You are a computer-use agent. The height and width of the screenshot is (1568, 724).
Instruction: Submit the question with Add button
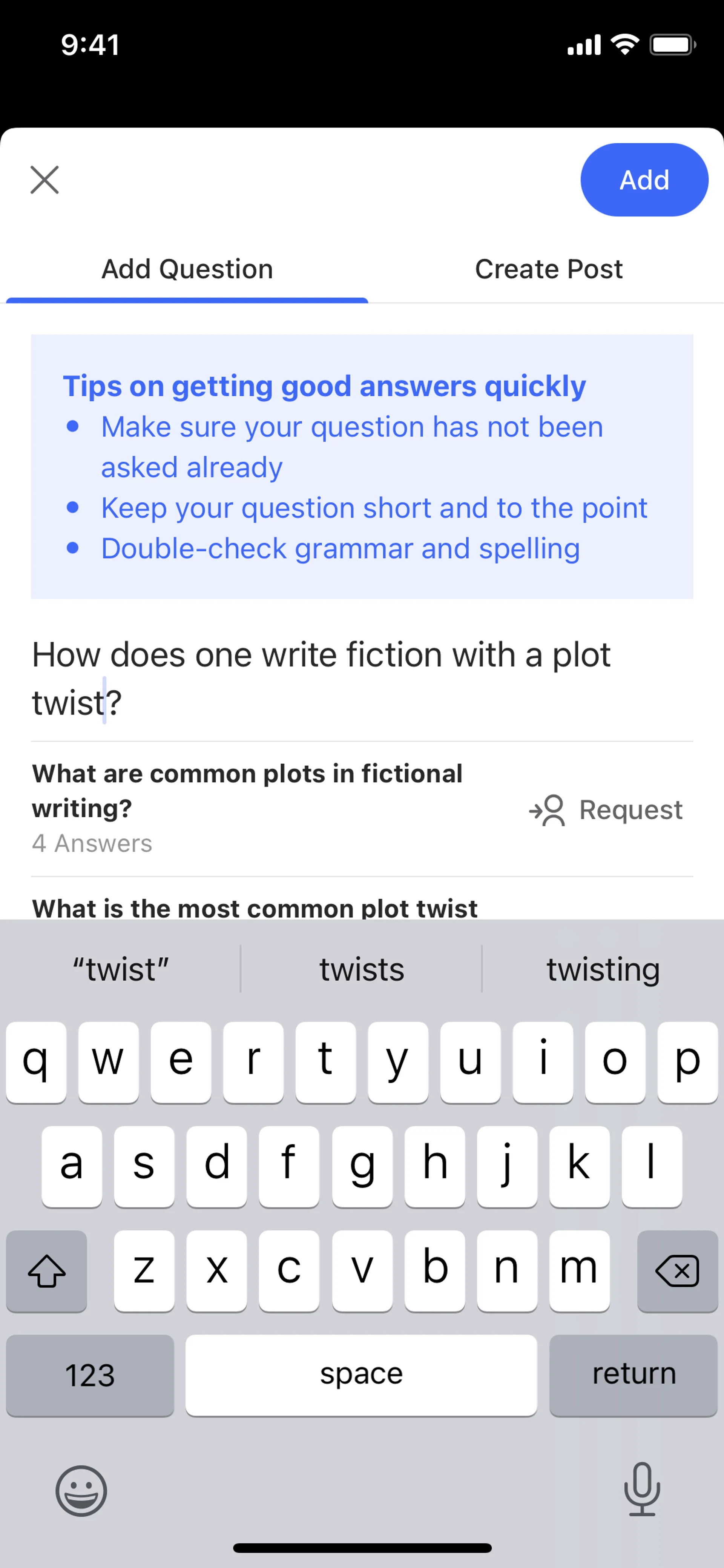(x=644, y=180)
